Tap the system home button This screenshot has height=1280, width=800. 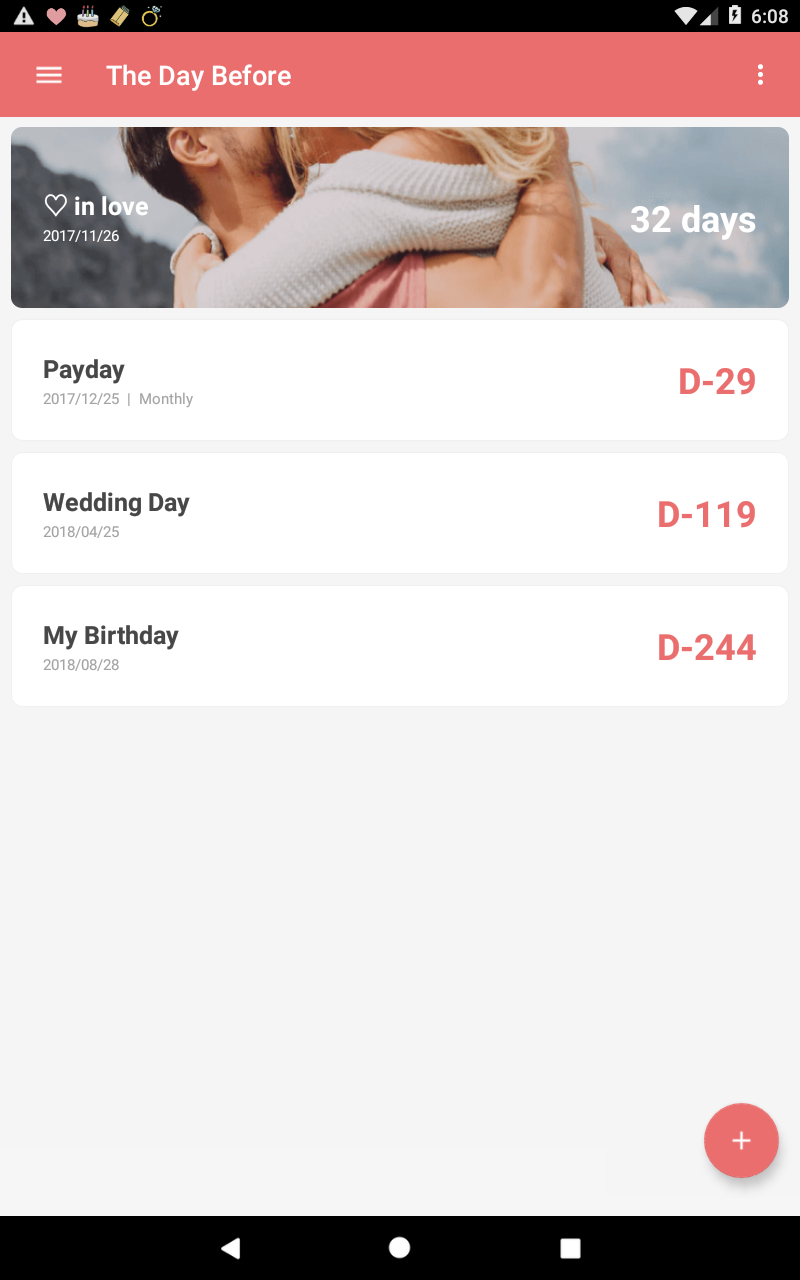[399, 1247]
